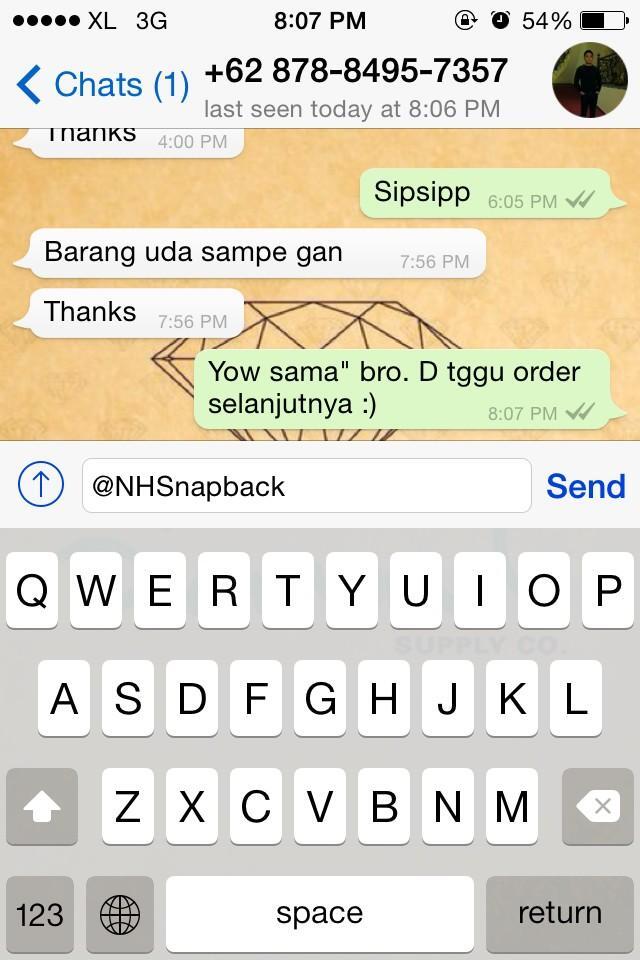This screenshot has width=640, height=960.
Task: Change keyboard language with the globe key
Action: coord(120,913)
